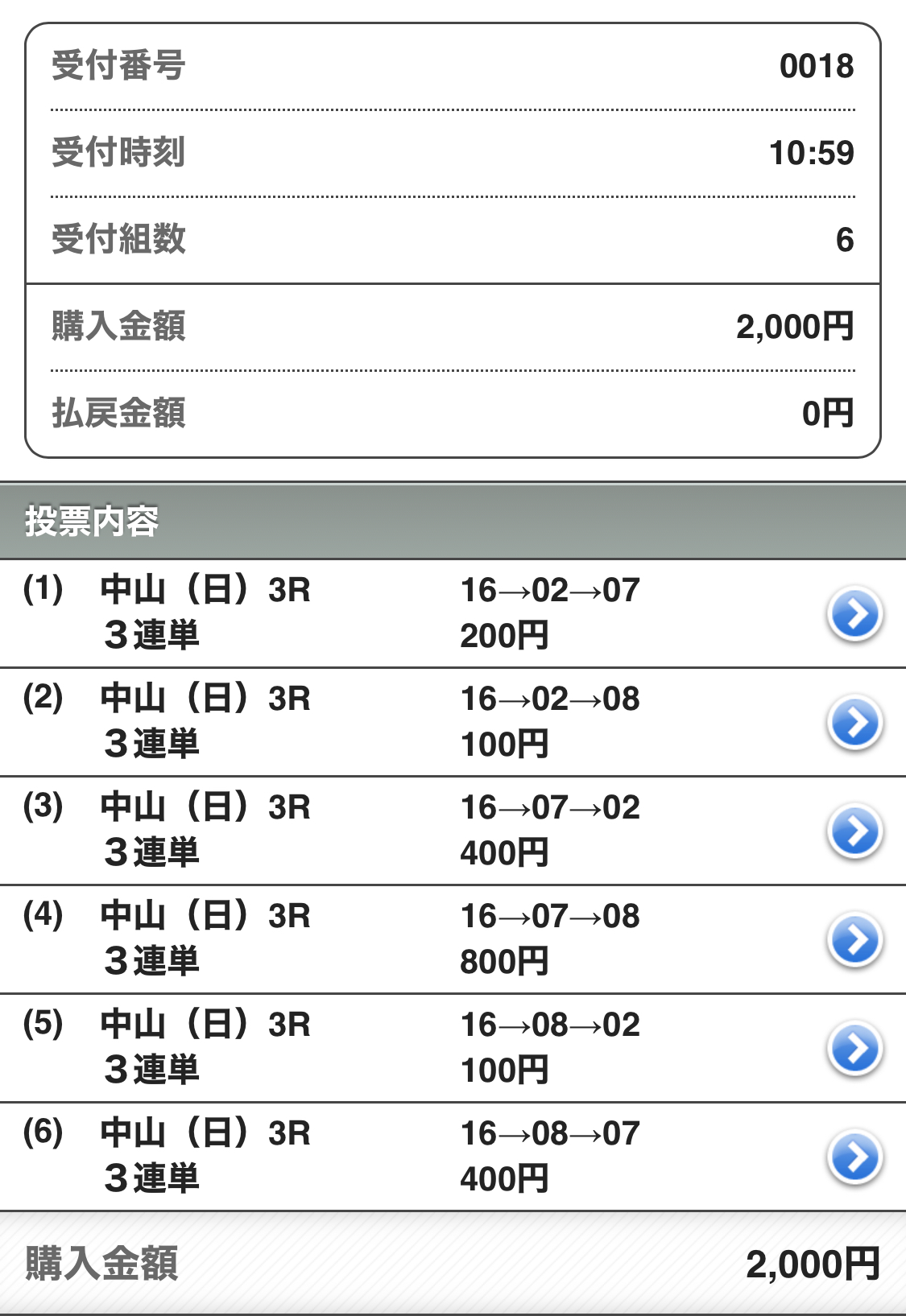Show details for 16→07→08 800円 bet
Image resolution: width=906 pixels, height=1316 pixels.
(x=854, y=940)
